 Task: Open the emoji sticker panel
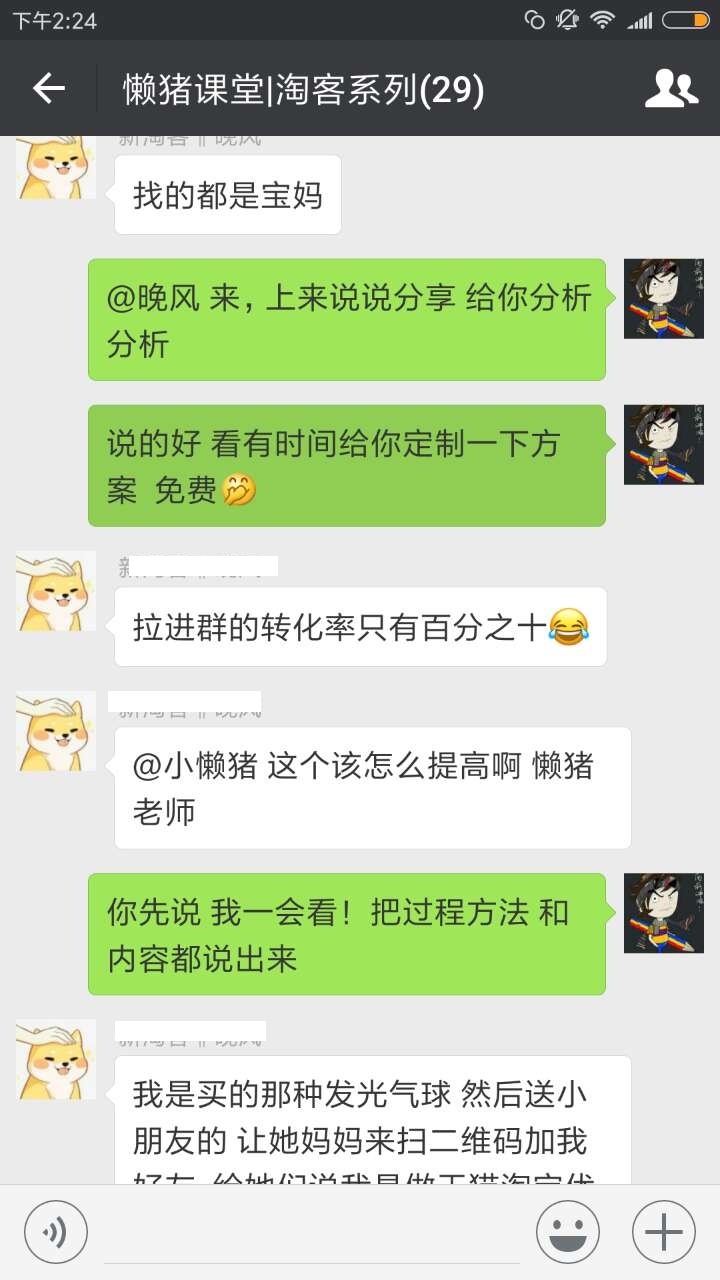tap(568, 1231)
